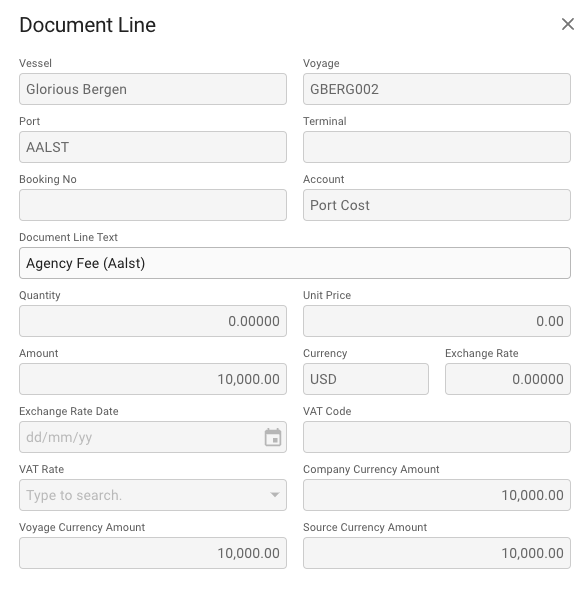587x595 pixels.
Task: Tap the Amount field 10,000.00
Action: (153, 379)
